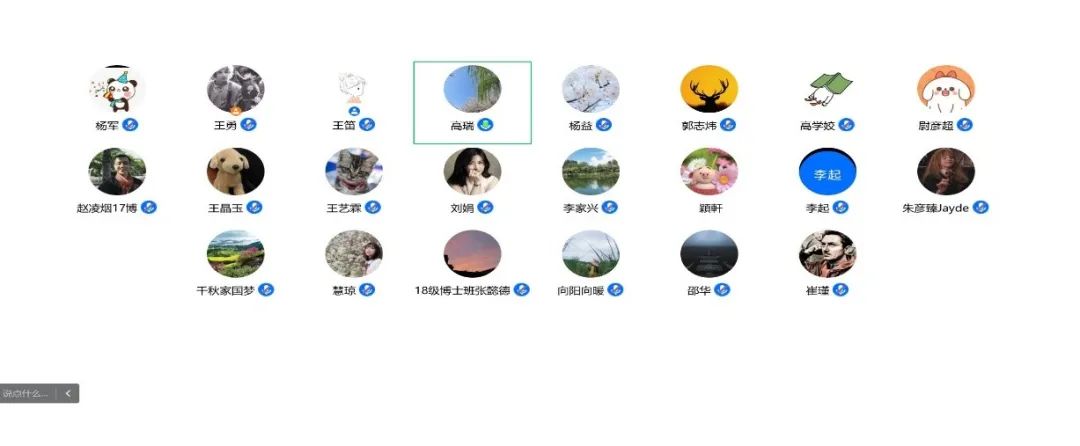Open participant 尉彦超's tile
Viewport: 1080px width, 446px height.
(x=946, y=89)
